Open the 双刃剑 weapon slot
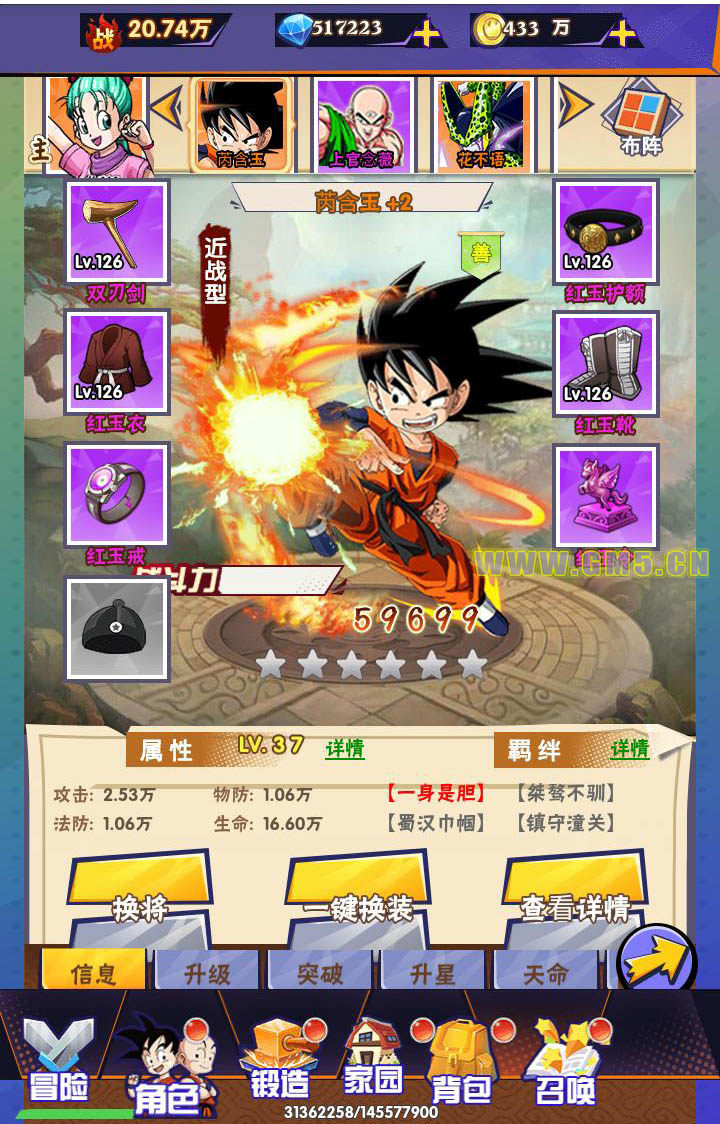The height and width of the screenshot is (1124, 720). coord(117,231)
